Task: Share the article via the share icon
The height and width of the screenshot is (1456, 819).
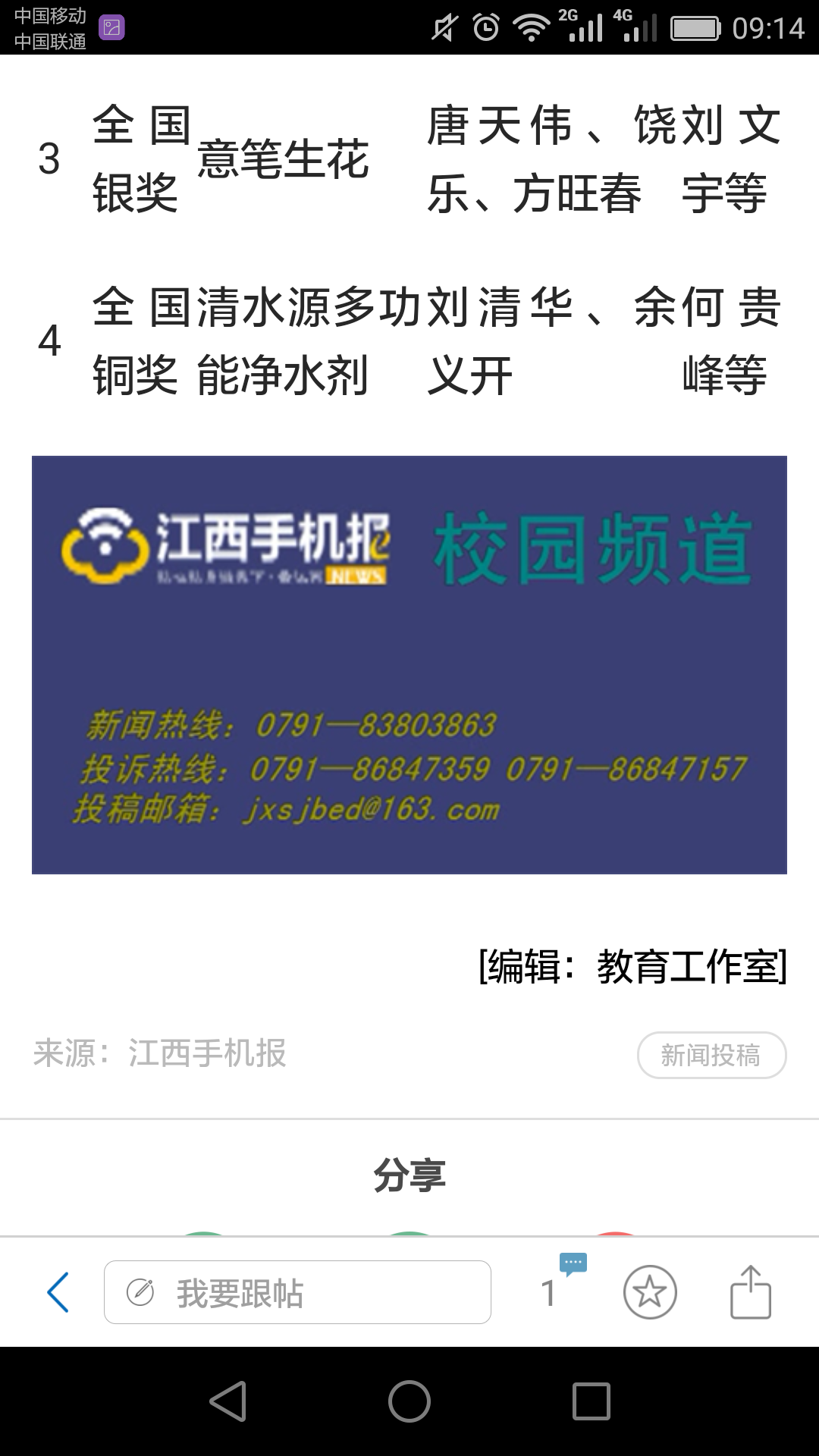Action: click(750, 1292)
